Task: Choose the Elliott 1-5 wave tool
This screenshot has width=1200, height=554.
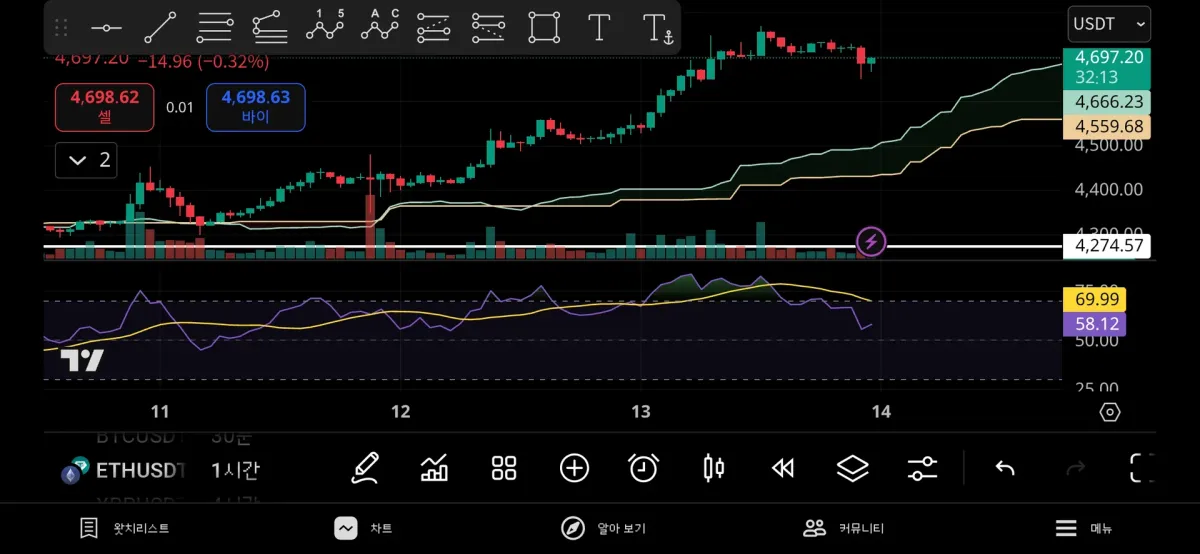Action: [x=325, y=27]
